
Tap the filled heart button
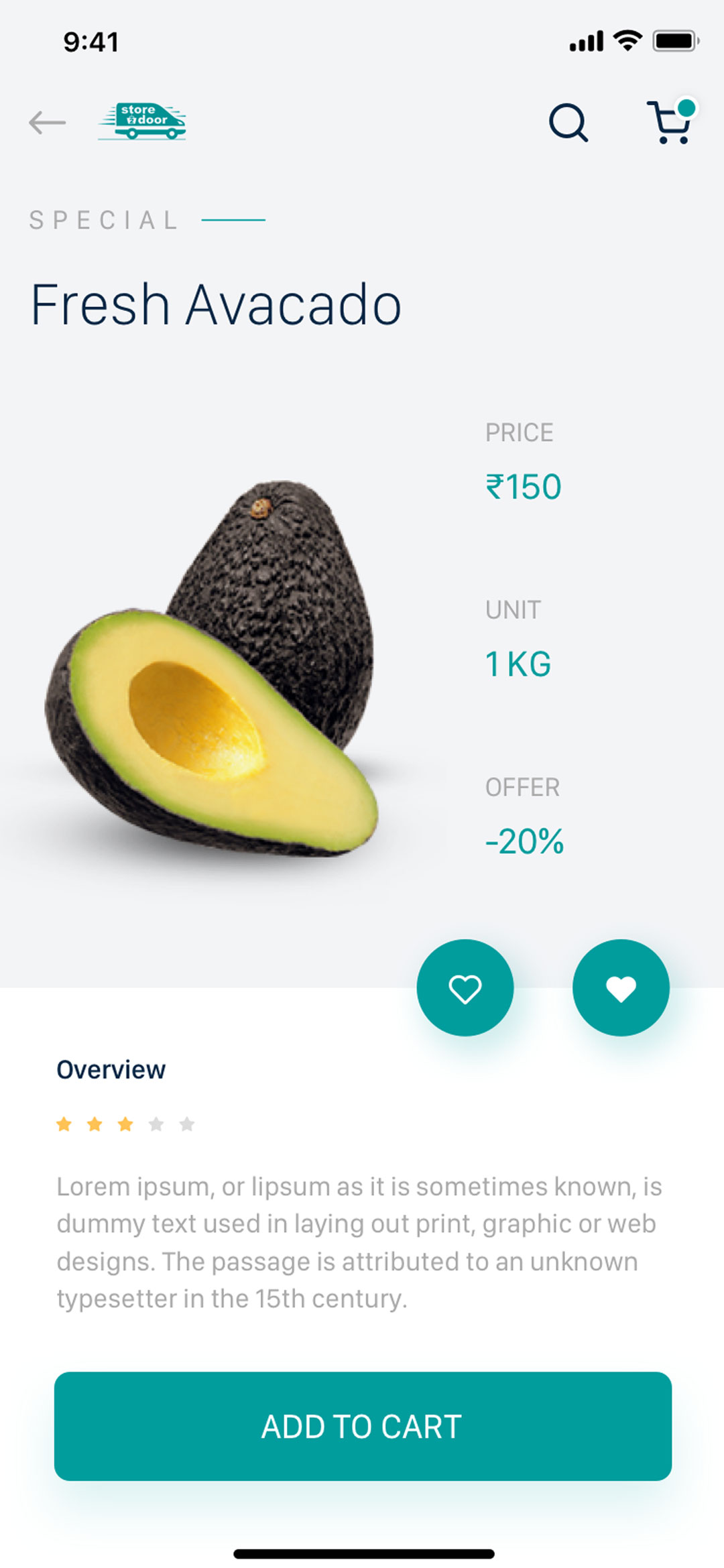[621, 988]
